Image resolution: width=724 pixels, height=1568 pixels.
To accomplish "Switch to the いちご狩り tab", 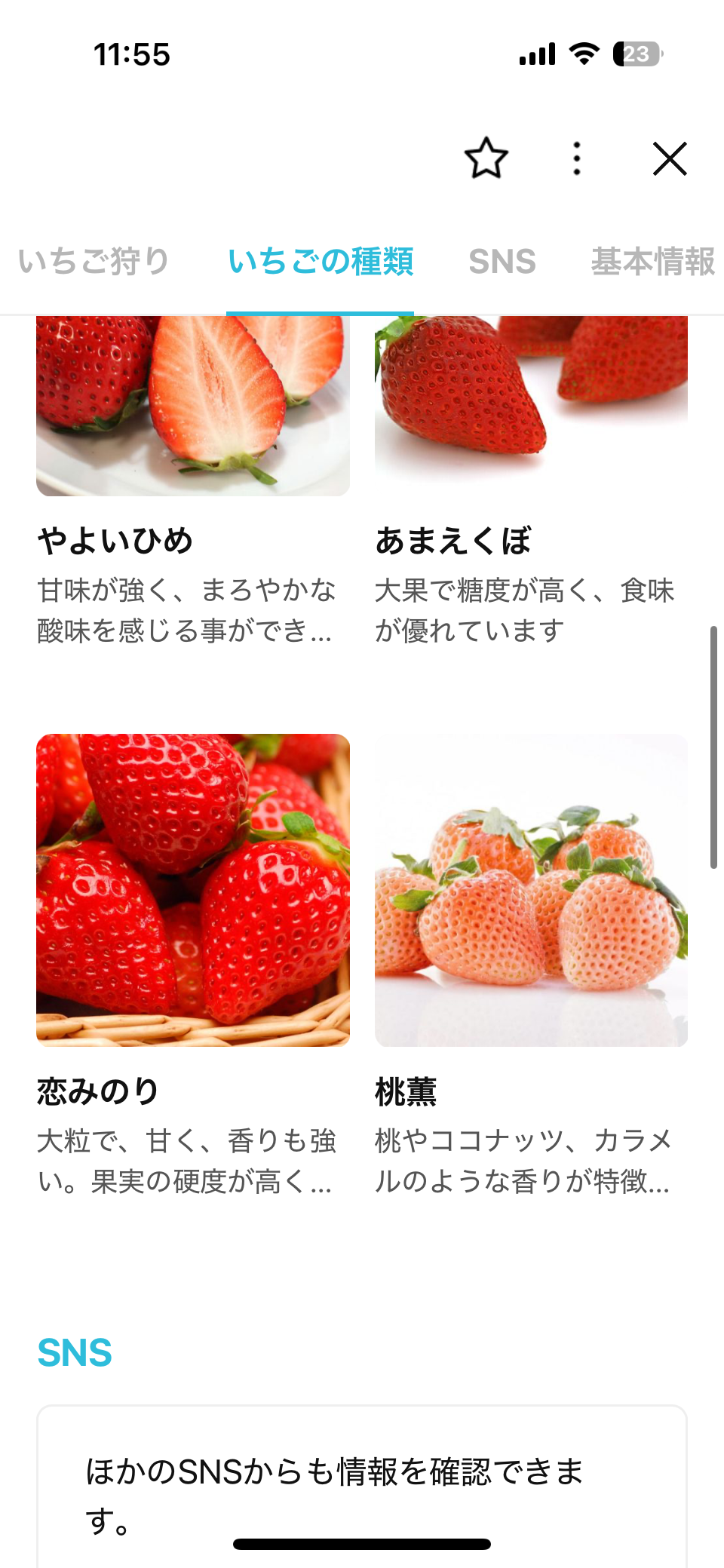I will [x=94, y=261].
